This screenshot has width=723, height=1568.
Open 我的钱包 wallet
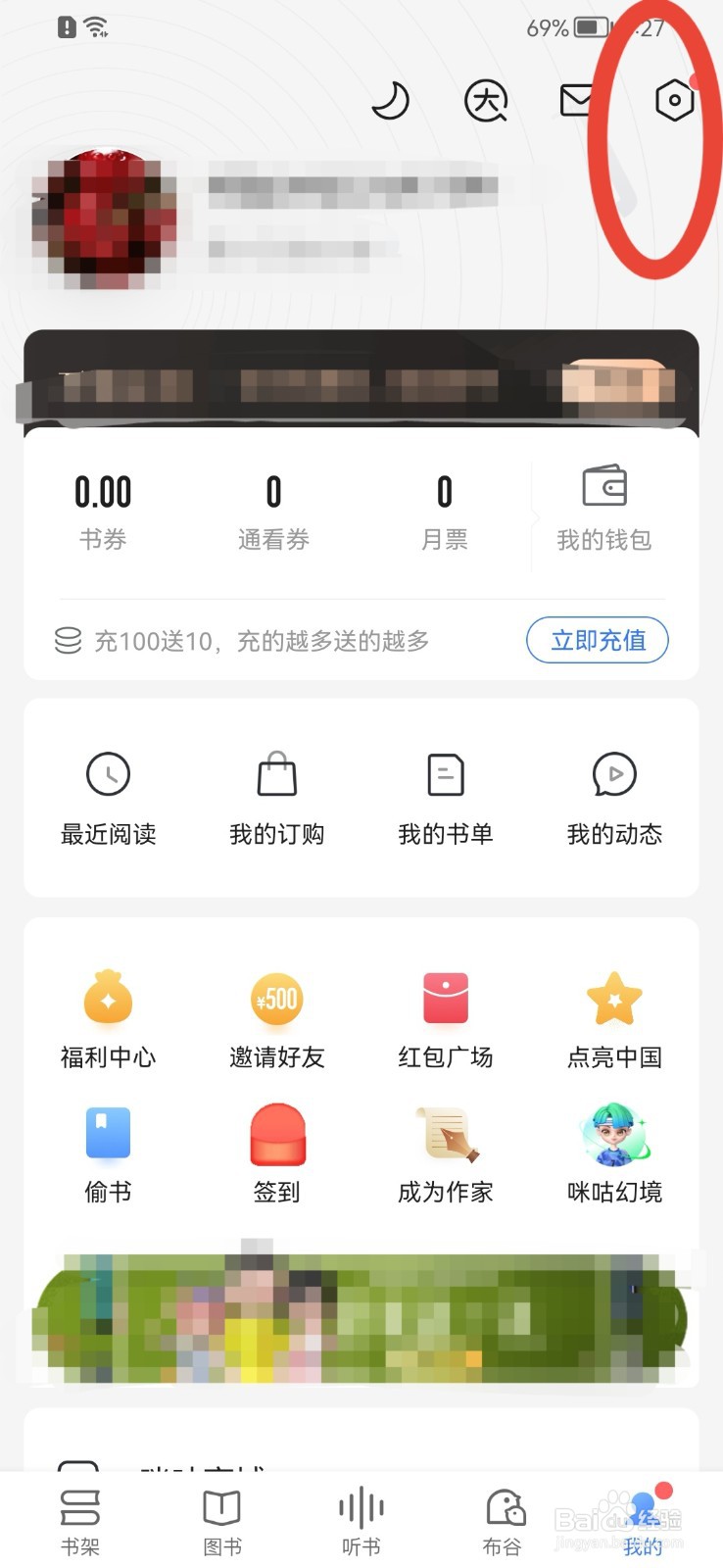pyautogui.click(x=603, y=509)
